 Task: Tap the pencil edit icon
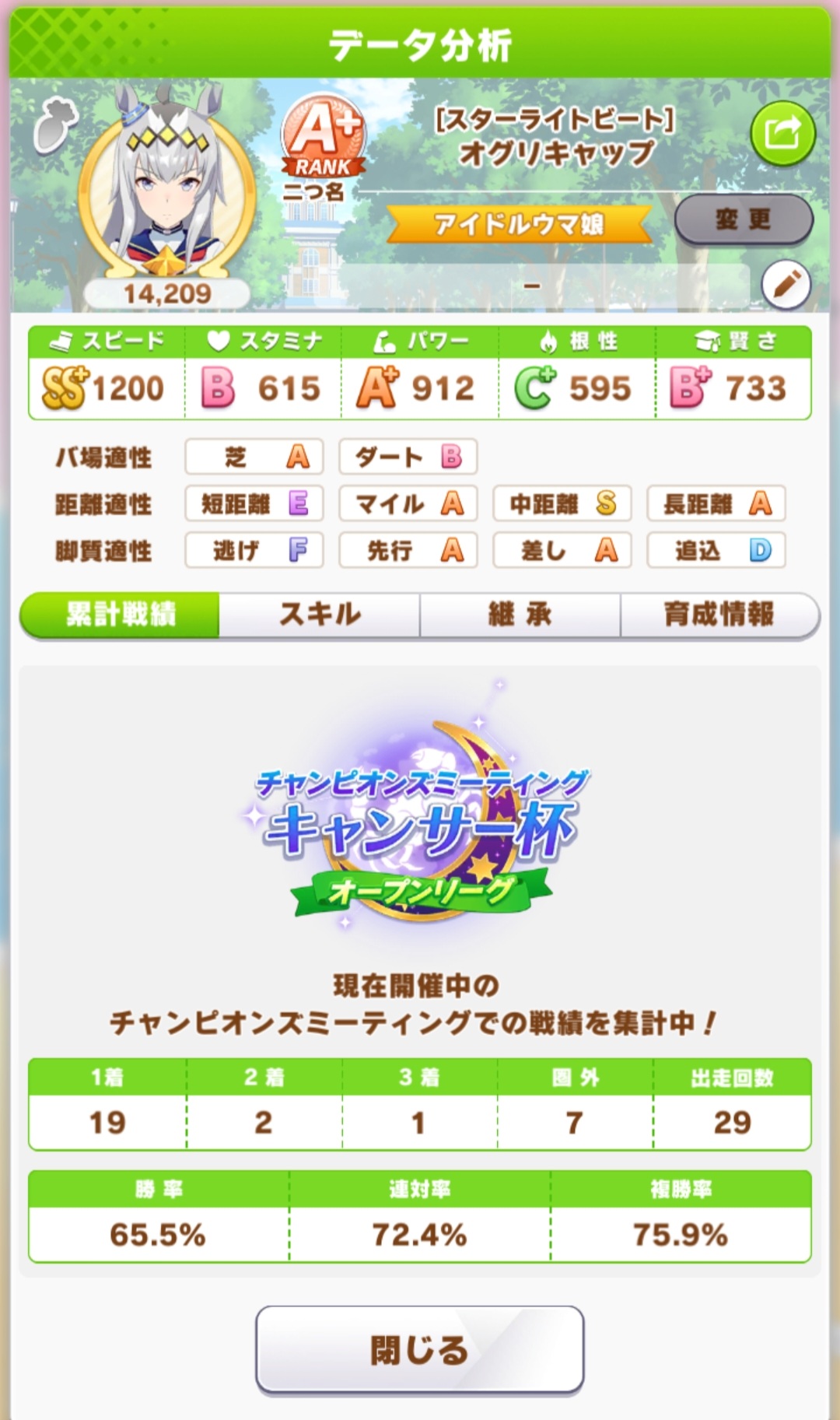tap(786, 285)
